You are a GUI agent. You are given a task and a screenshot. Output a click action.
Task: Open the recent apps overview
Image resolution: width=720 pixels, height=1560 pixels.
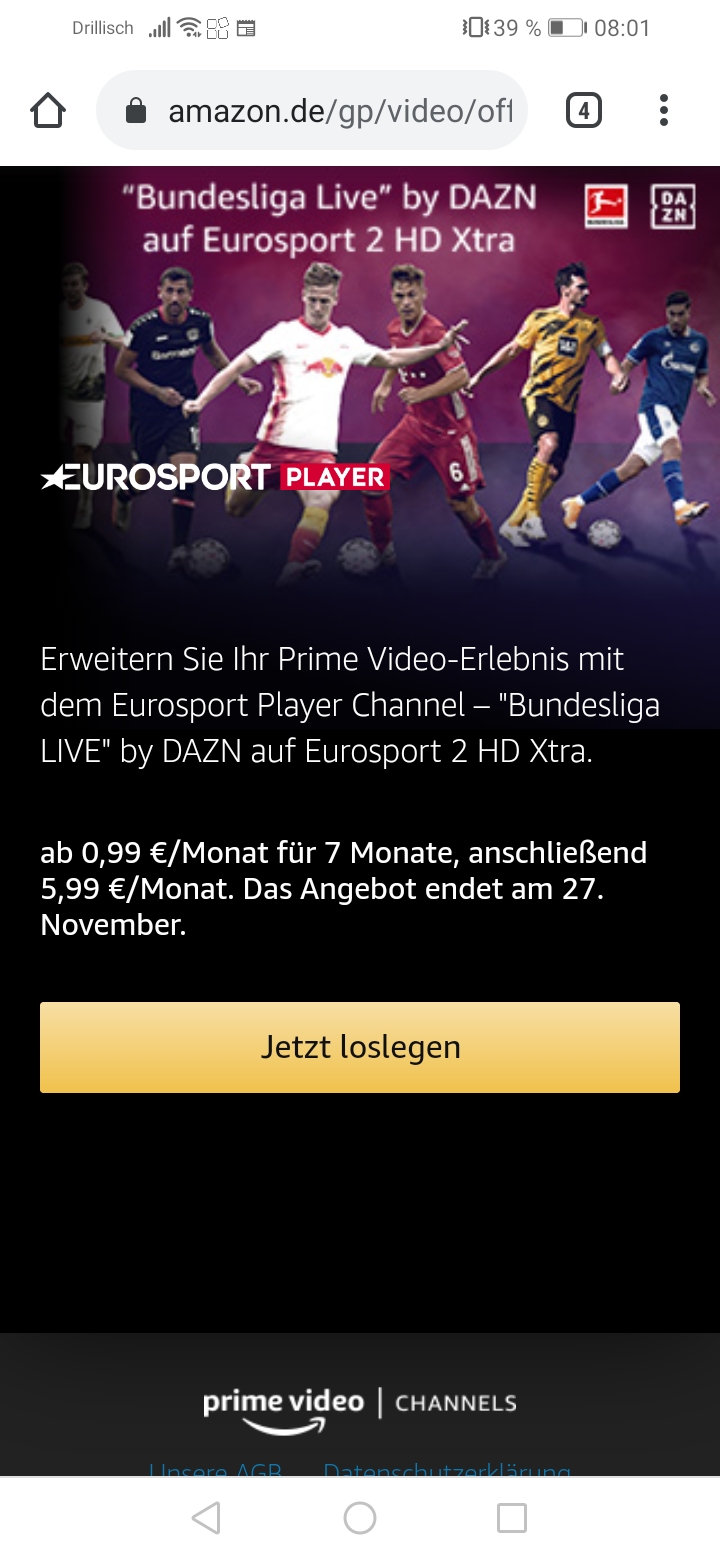click(512, 1518)
